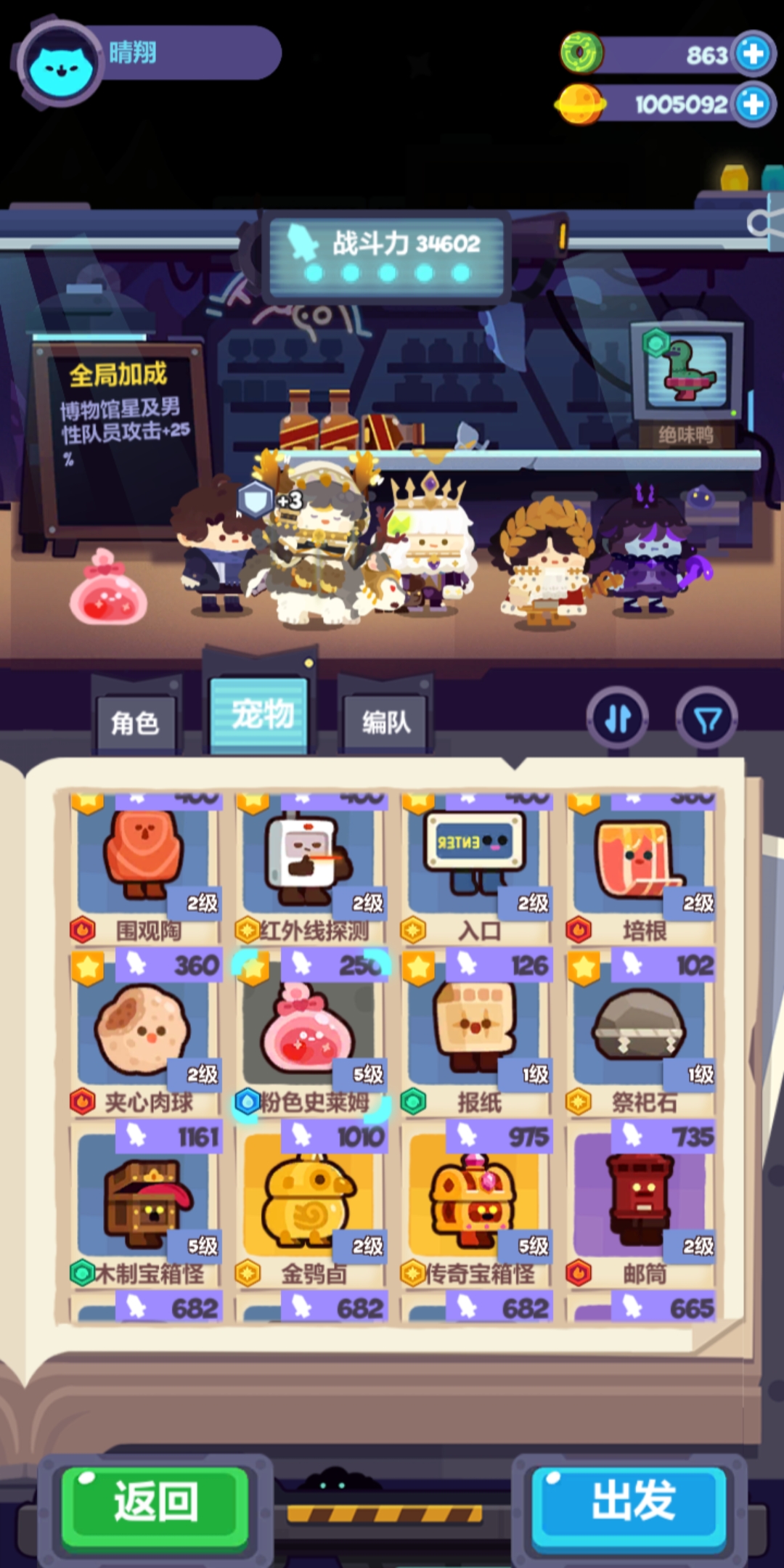
Task: Switch to the 编队 tab
Action: (385, 722)
